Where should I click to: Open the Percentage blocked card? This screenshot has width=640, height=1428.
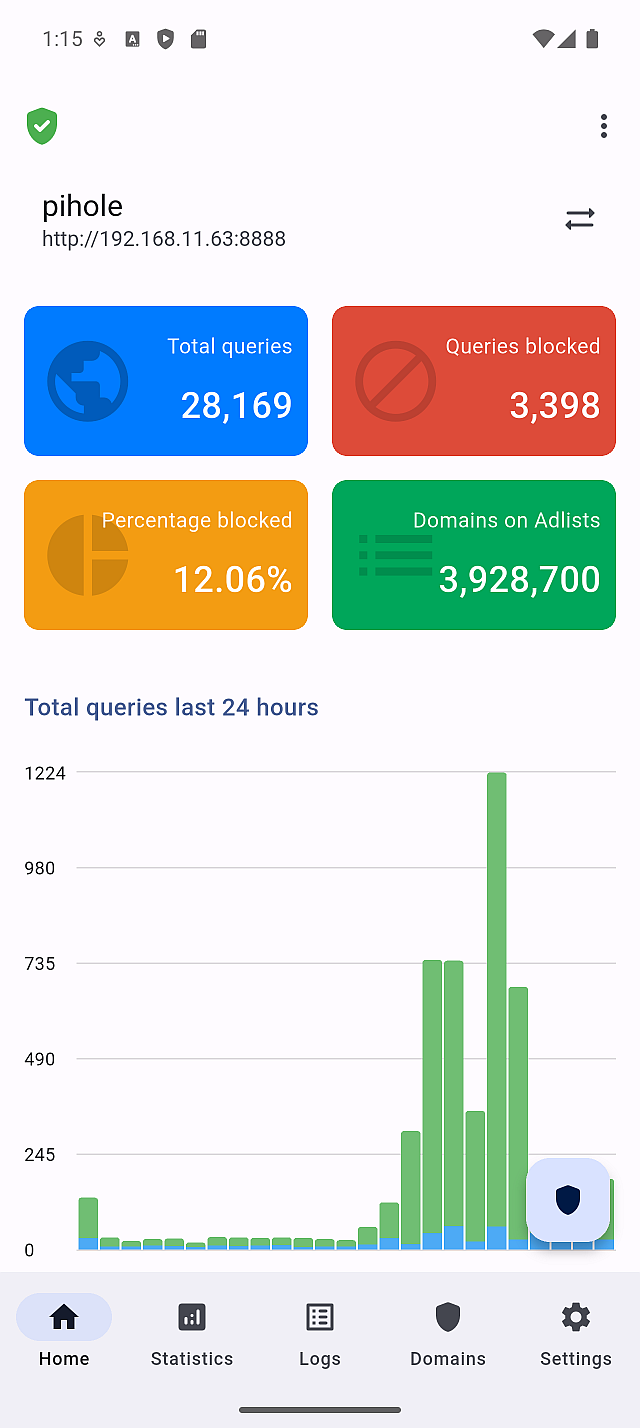pyautogui.click(x=166, y=555)
